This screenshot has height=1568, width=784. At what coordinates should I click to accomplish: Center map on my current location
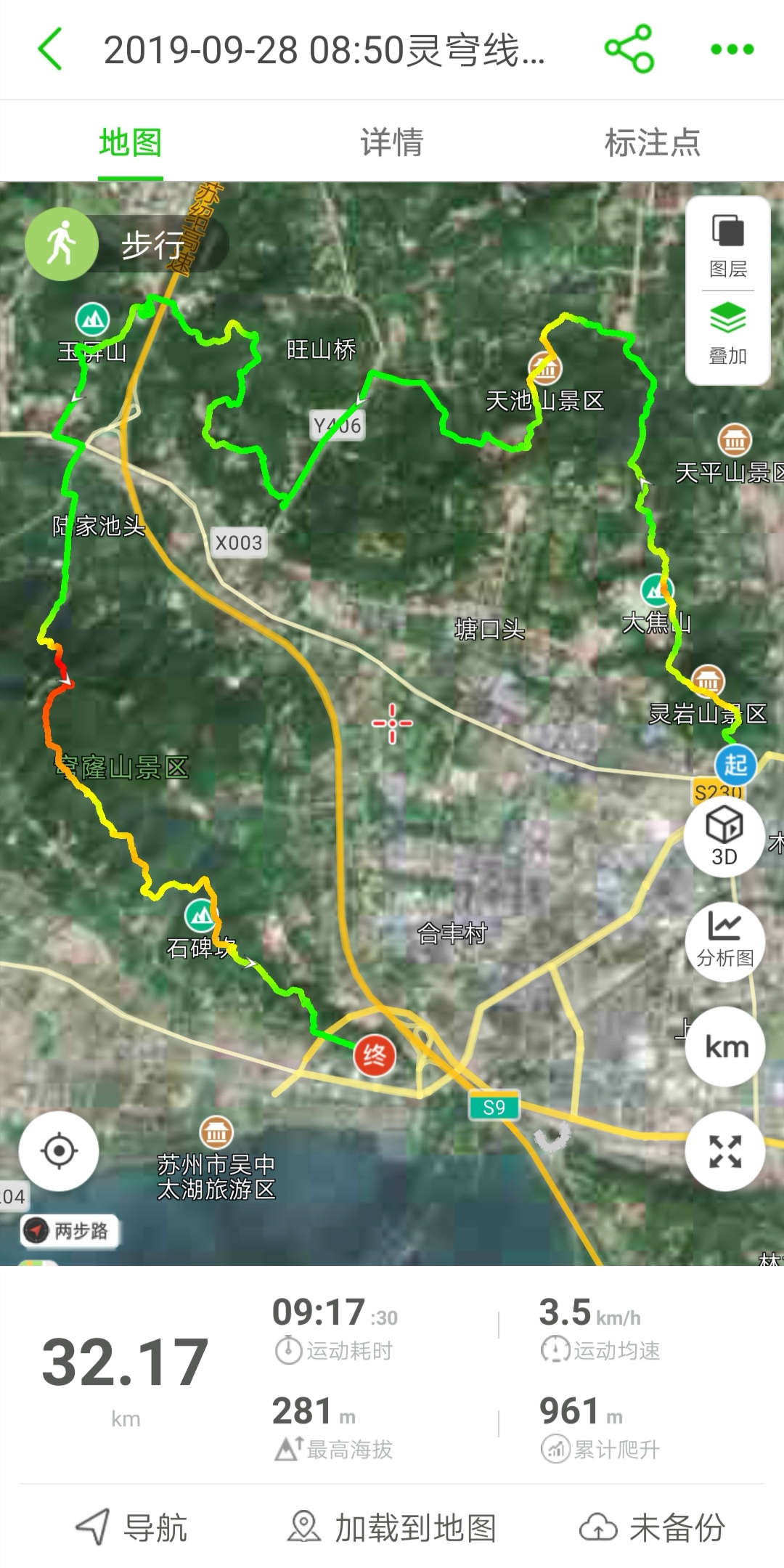pos(59,1151)
